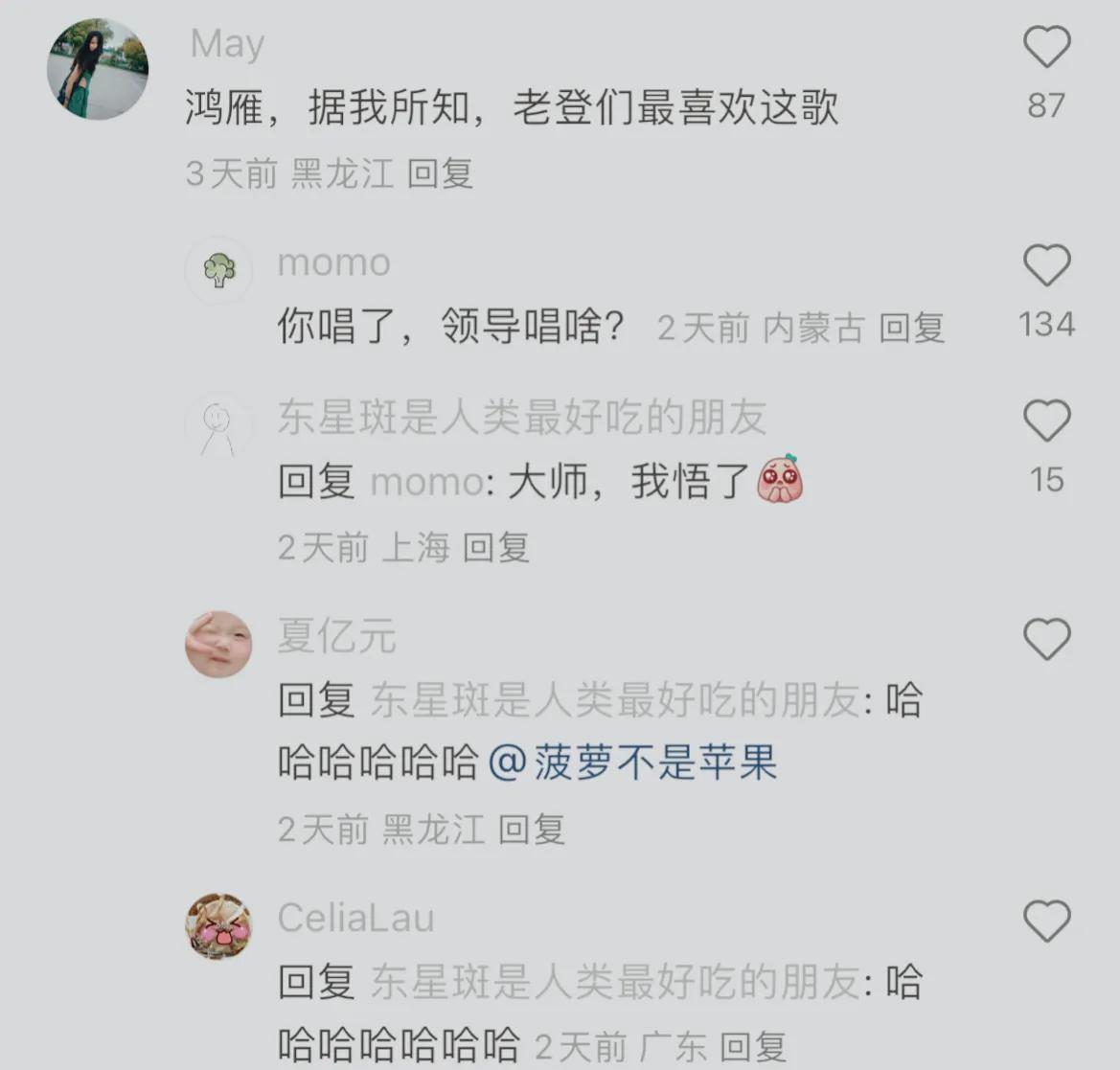Reply to the comment posted from 上海

point(495,548)
